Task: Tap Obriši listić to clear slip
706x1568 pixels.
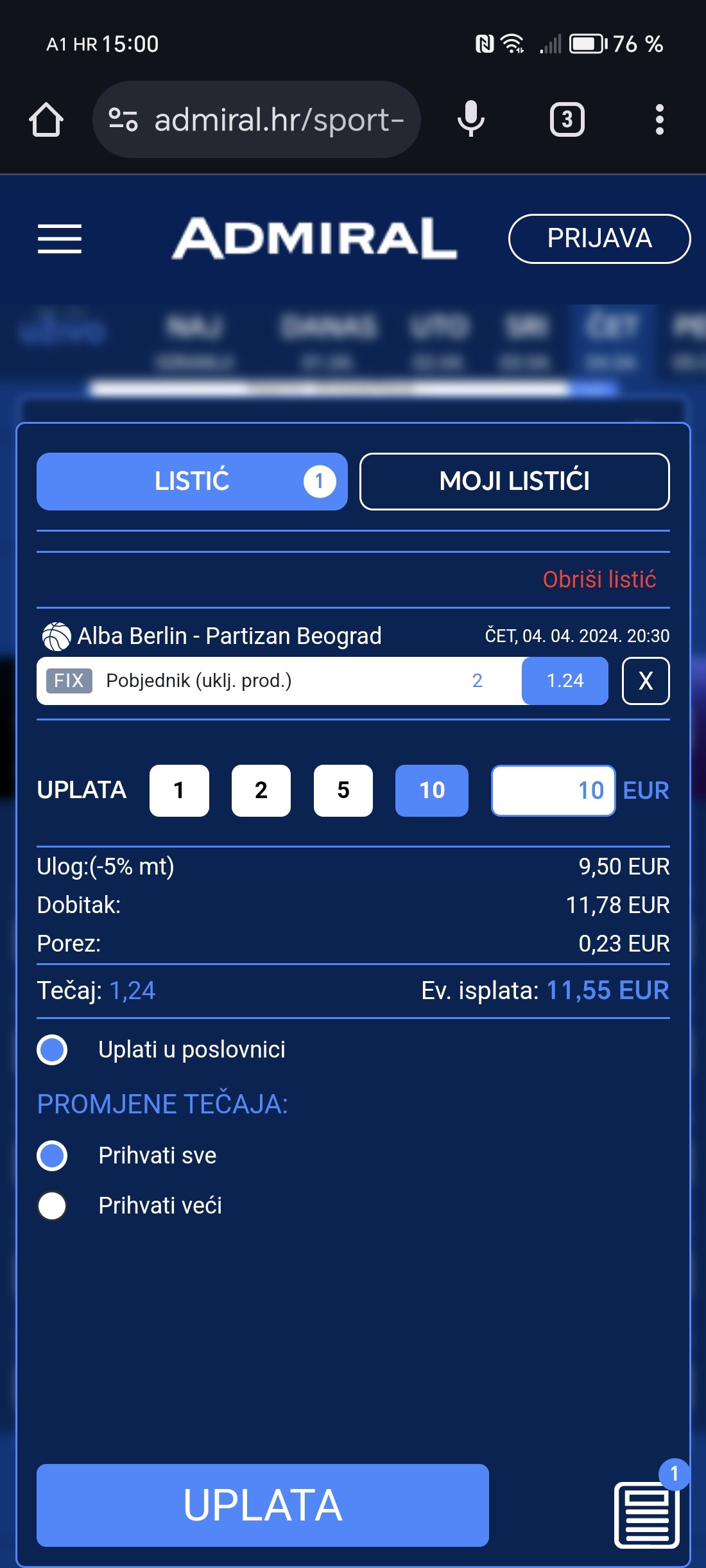Action: point(599,579)
